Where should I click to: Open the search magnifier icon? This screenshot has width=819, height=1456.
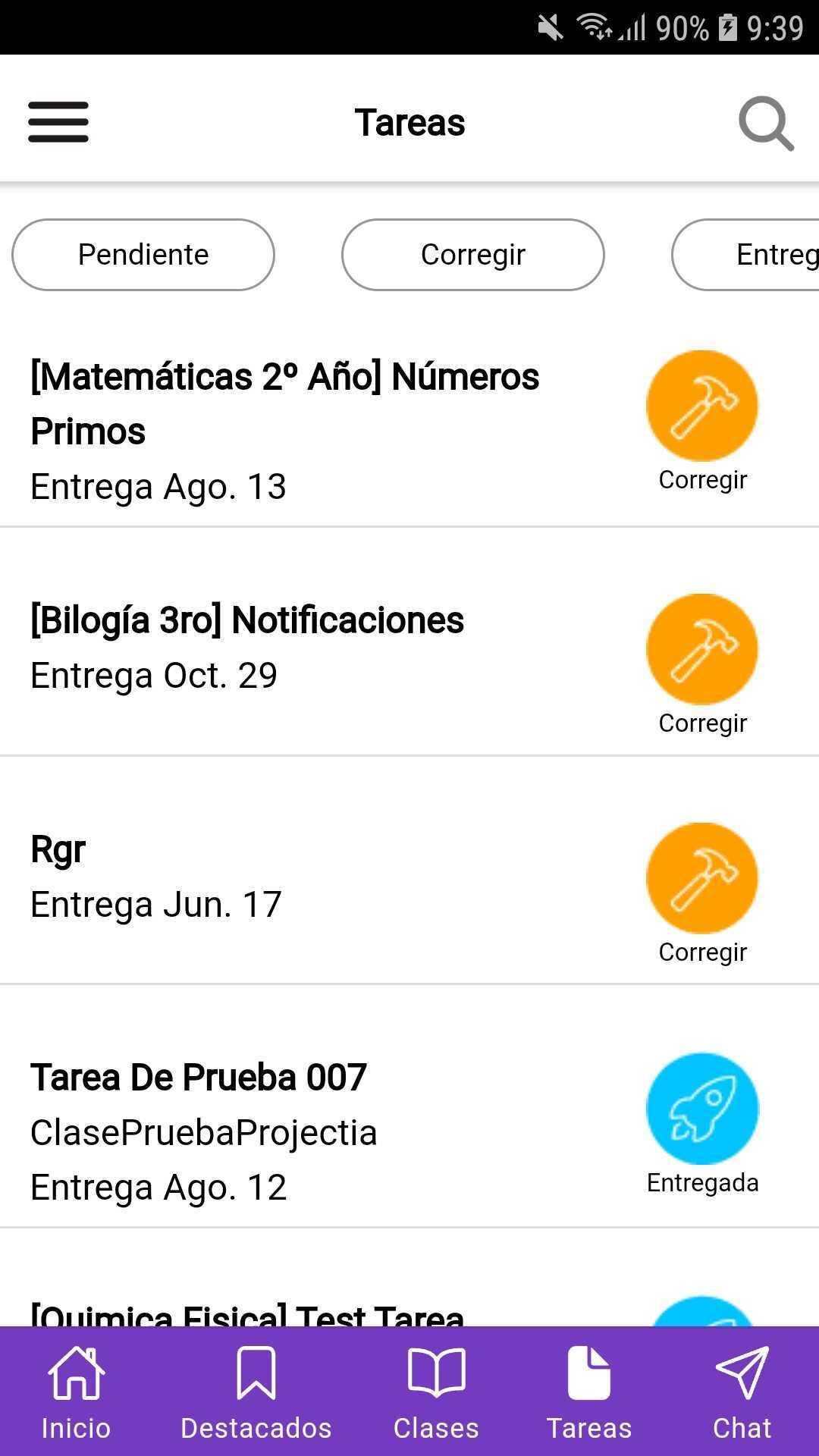(766, 123)
